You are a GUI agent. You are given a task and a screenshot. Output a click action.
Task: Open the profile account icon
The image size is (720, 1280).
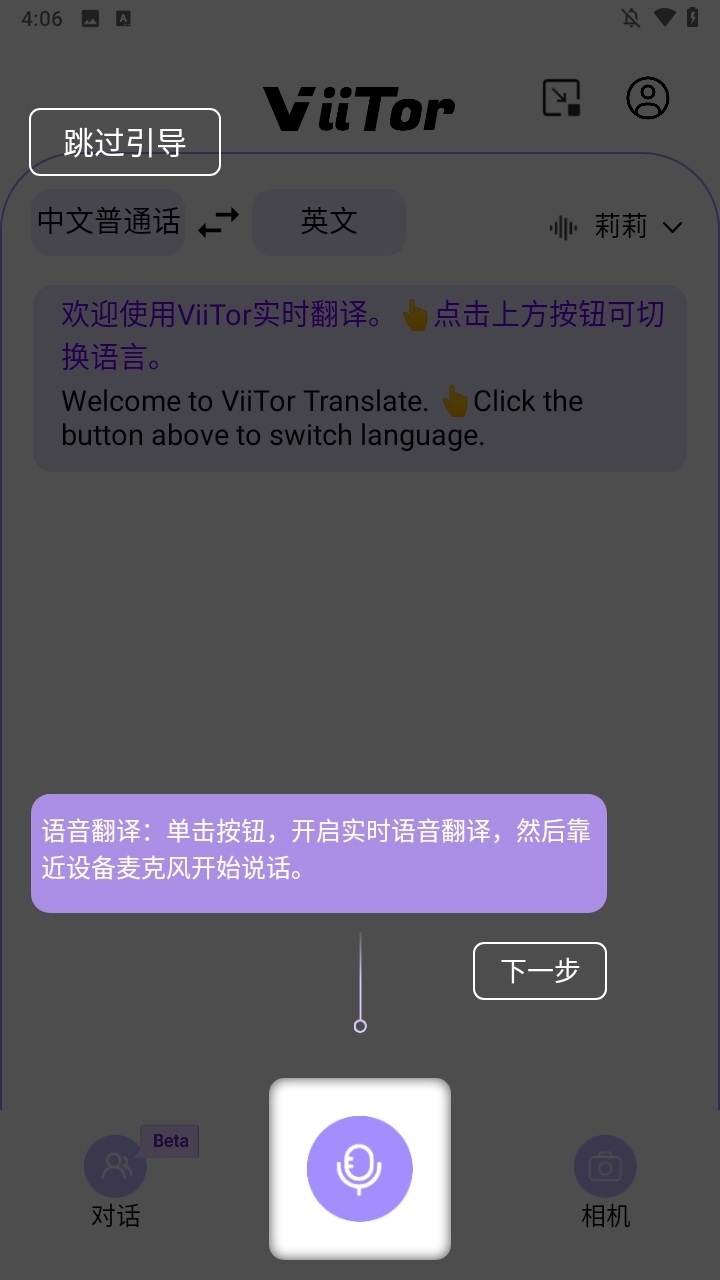click(x=647, y=98)
